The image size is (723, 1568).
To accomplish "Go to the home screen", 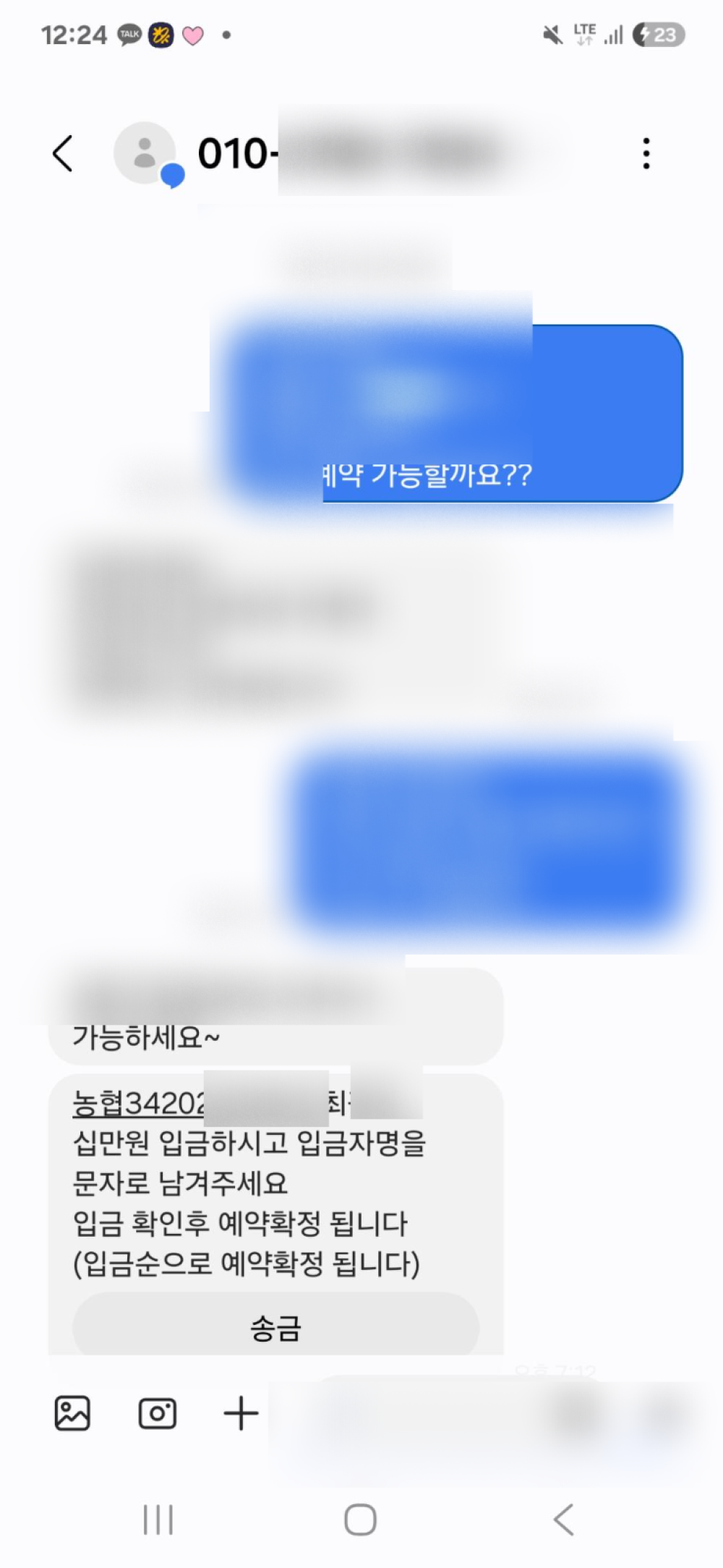I will coord(360,1520).
